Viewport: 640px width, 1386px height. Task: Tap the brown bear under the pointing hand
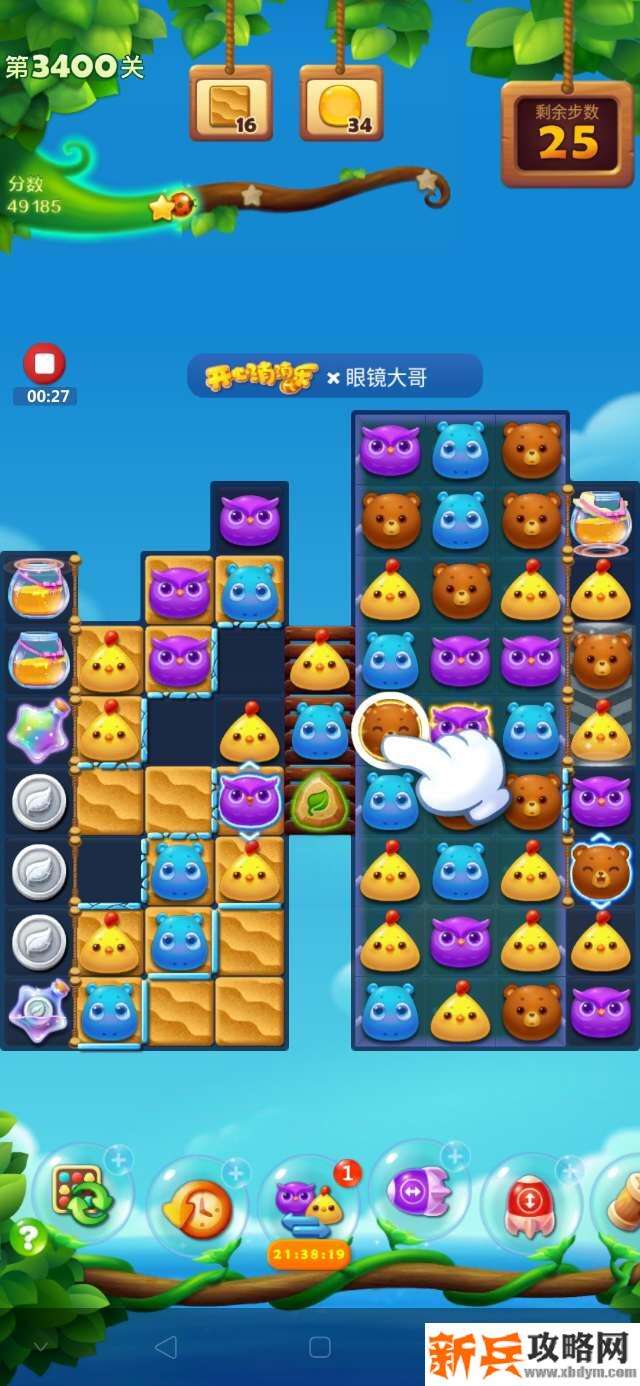tap(388, 729)
